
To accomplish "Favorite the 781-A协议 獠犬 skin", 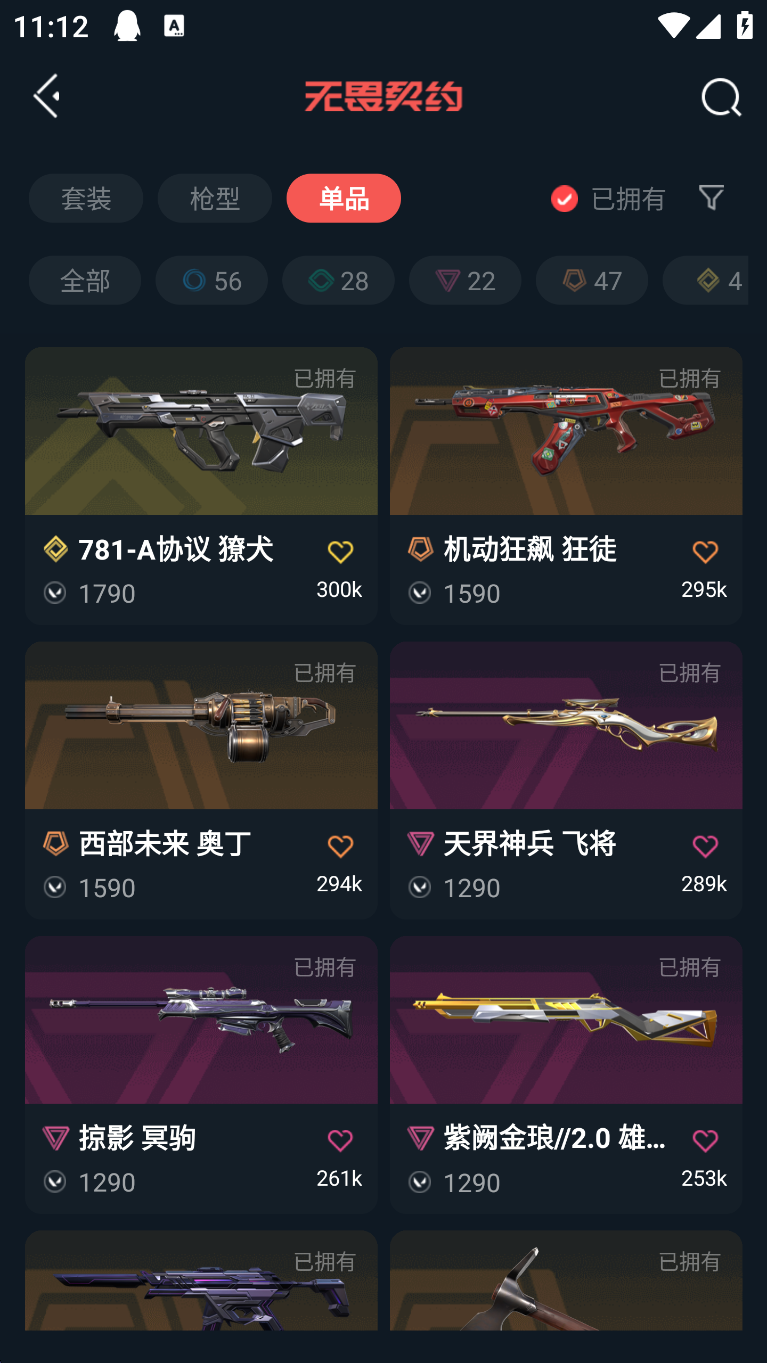I will click(340, 552).
